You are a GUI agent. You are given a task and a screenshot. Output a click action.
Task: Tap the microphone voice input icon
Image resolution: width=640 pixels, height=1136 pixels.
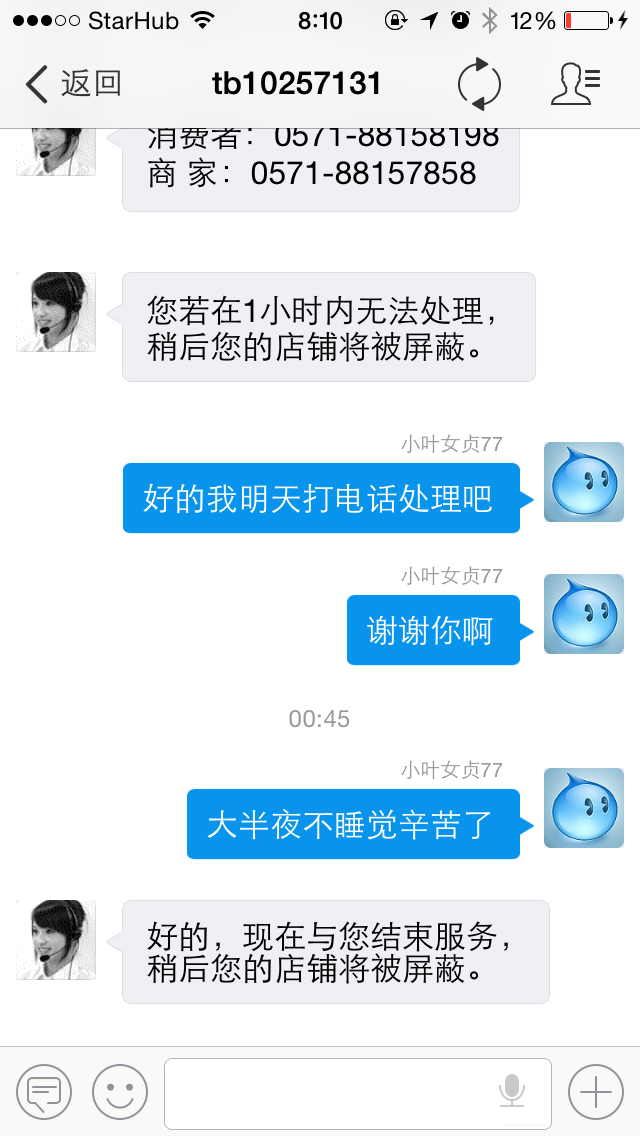512,1092
